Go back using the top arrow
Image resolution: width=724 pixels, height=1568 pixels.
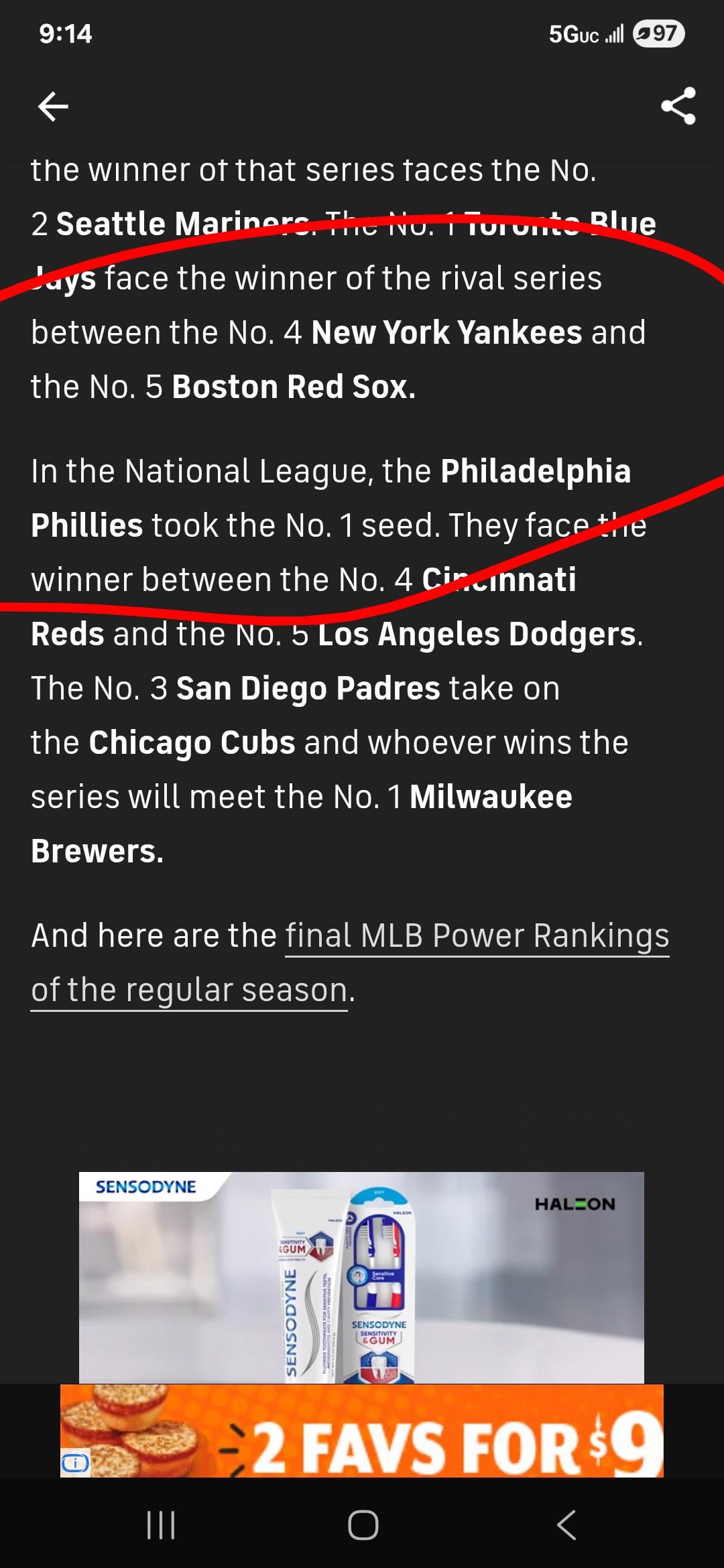[x=53, y=106]
